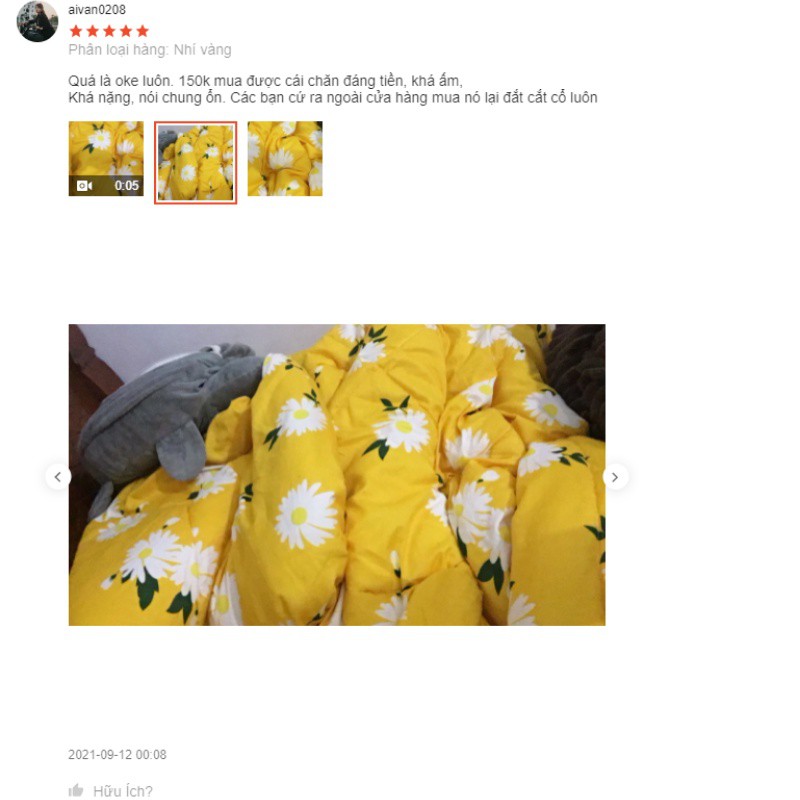Screen dimensions: 800x800
Task: Show the previous photo with left arrow
Action: pyautogui.click(x=58, y=477)
